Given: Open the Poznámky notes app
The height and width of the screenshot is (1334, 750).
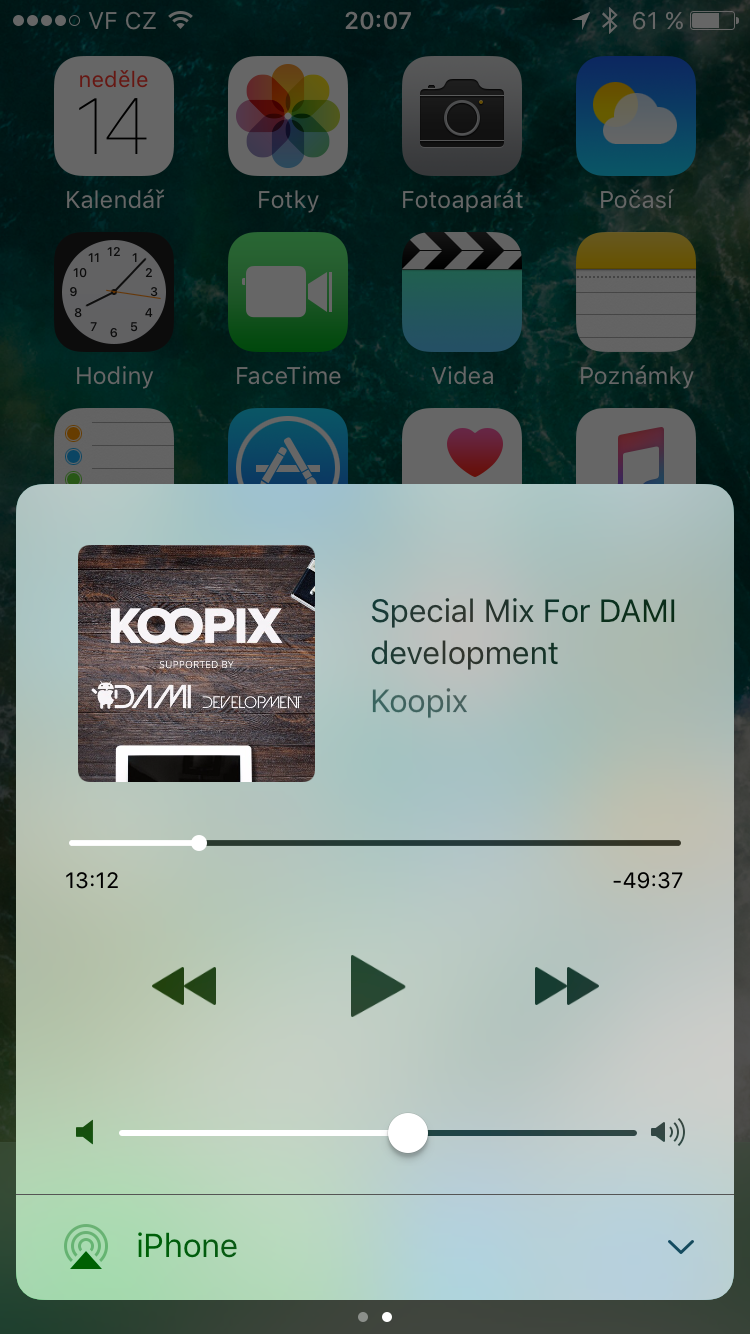Looking at the screenshot, I should coord(636,292).
